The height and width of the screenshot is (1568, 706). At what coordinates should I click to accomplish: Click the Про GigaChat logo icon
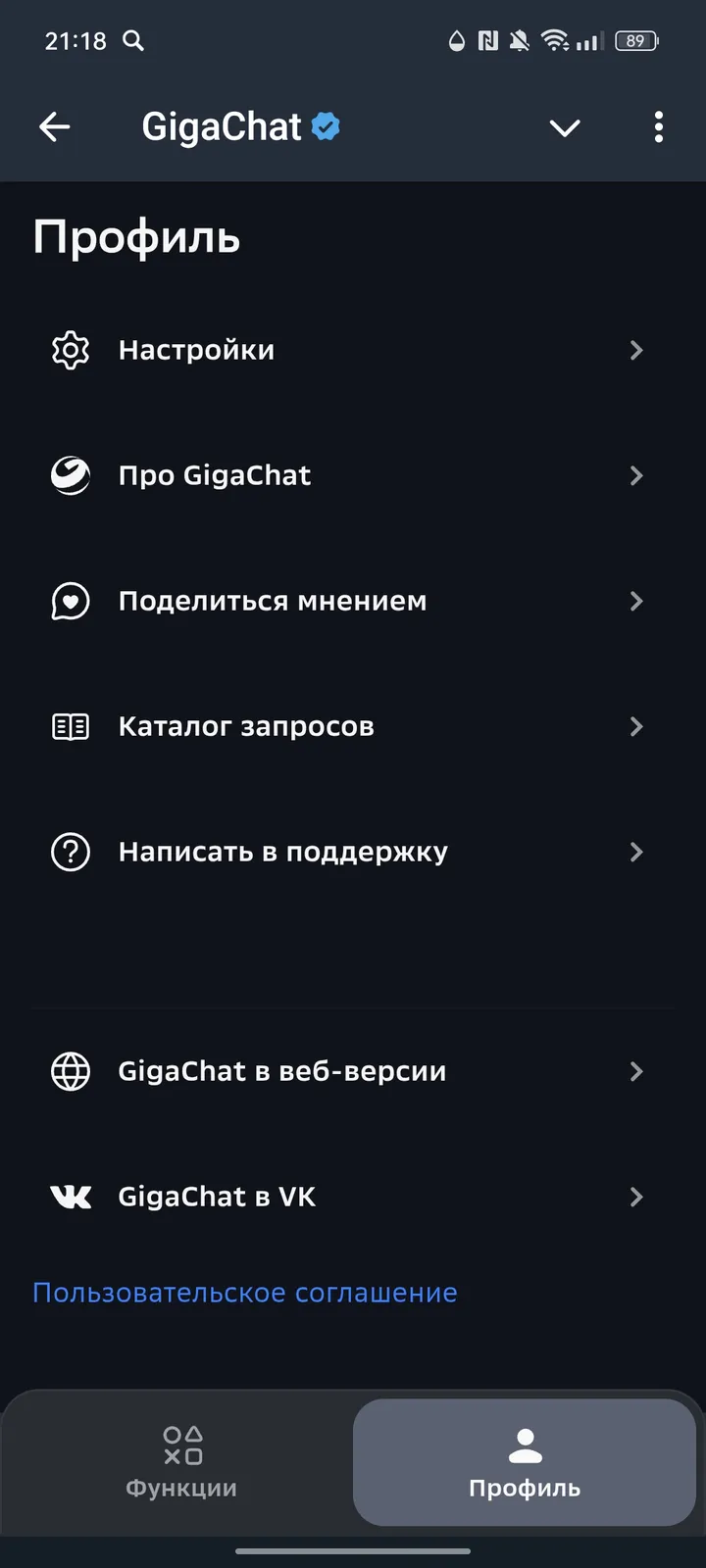point(70,475)
